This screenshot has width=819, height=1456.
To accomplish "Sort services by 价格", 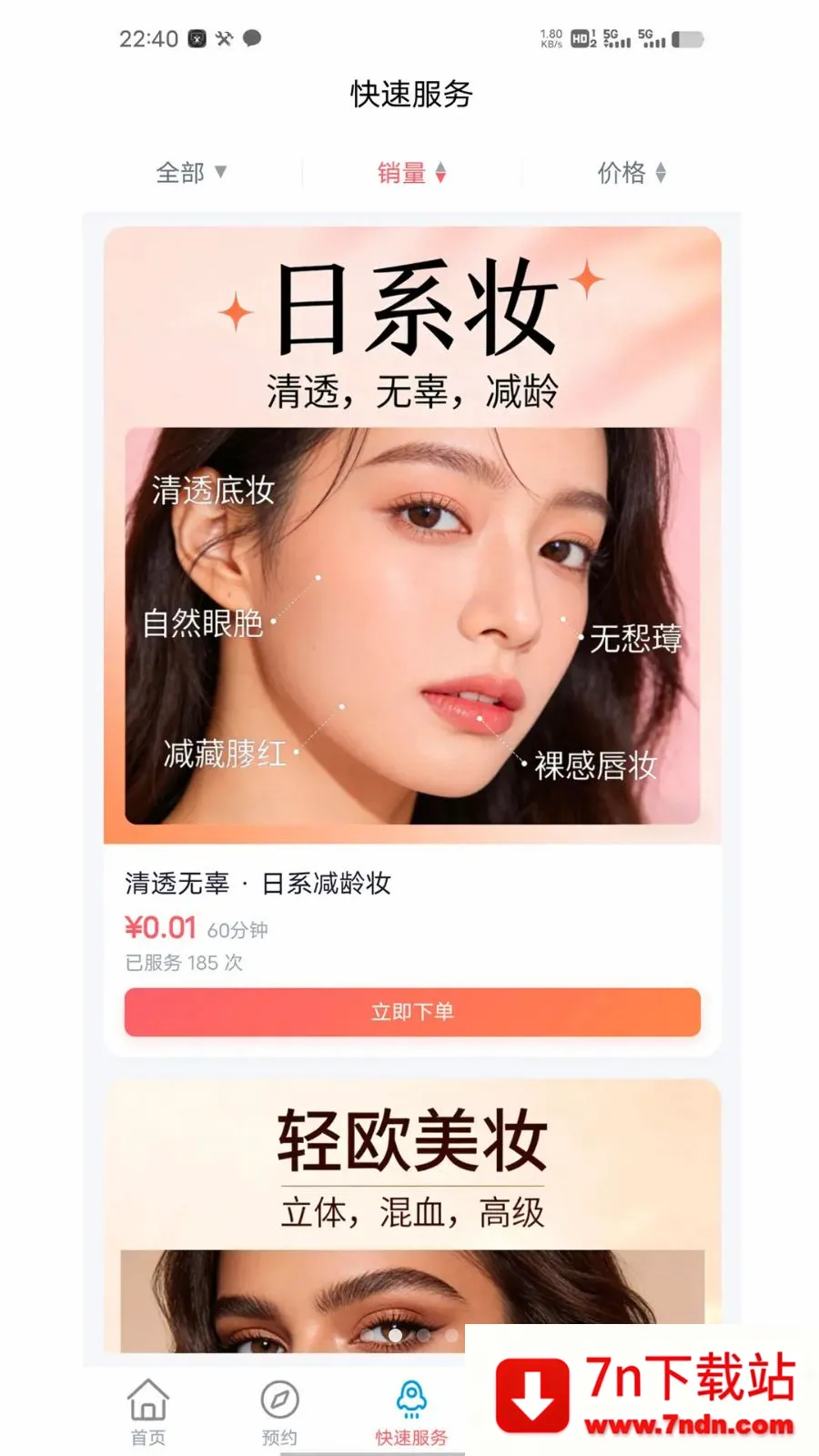I will pyautogui.click(x=632, y=172).
